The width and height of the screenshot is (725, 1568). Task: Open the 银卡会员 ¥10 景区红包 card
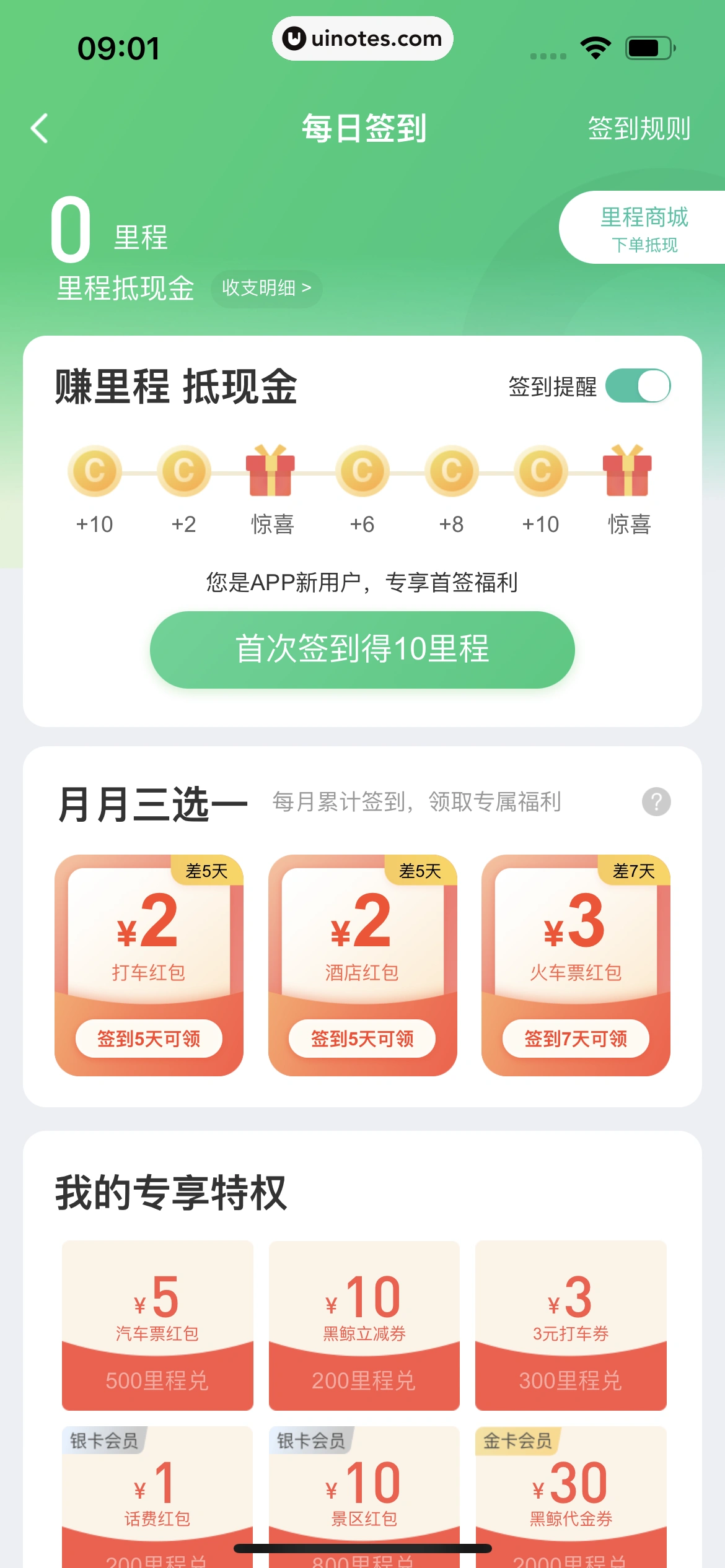(364, 1492)
